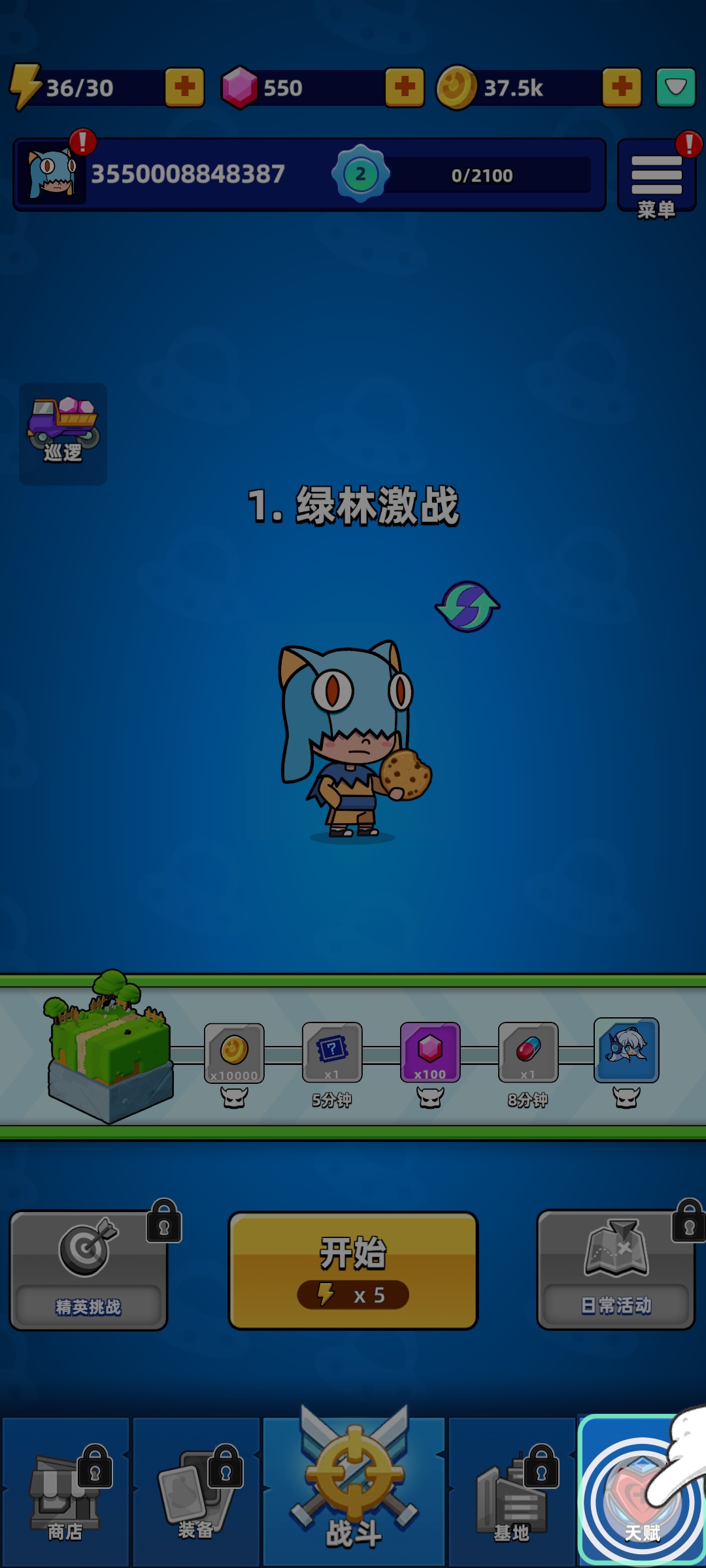Switch to the 基地 tab

tap(512, 1492)
